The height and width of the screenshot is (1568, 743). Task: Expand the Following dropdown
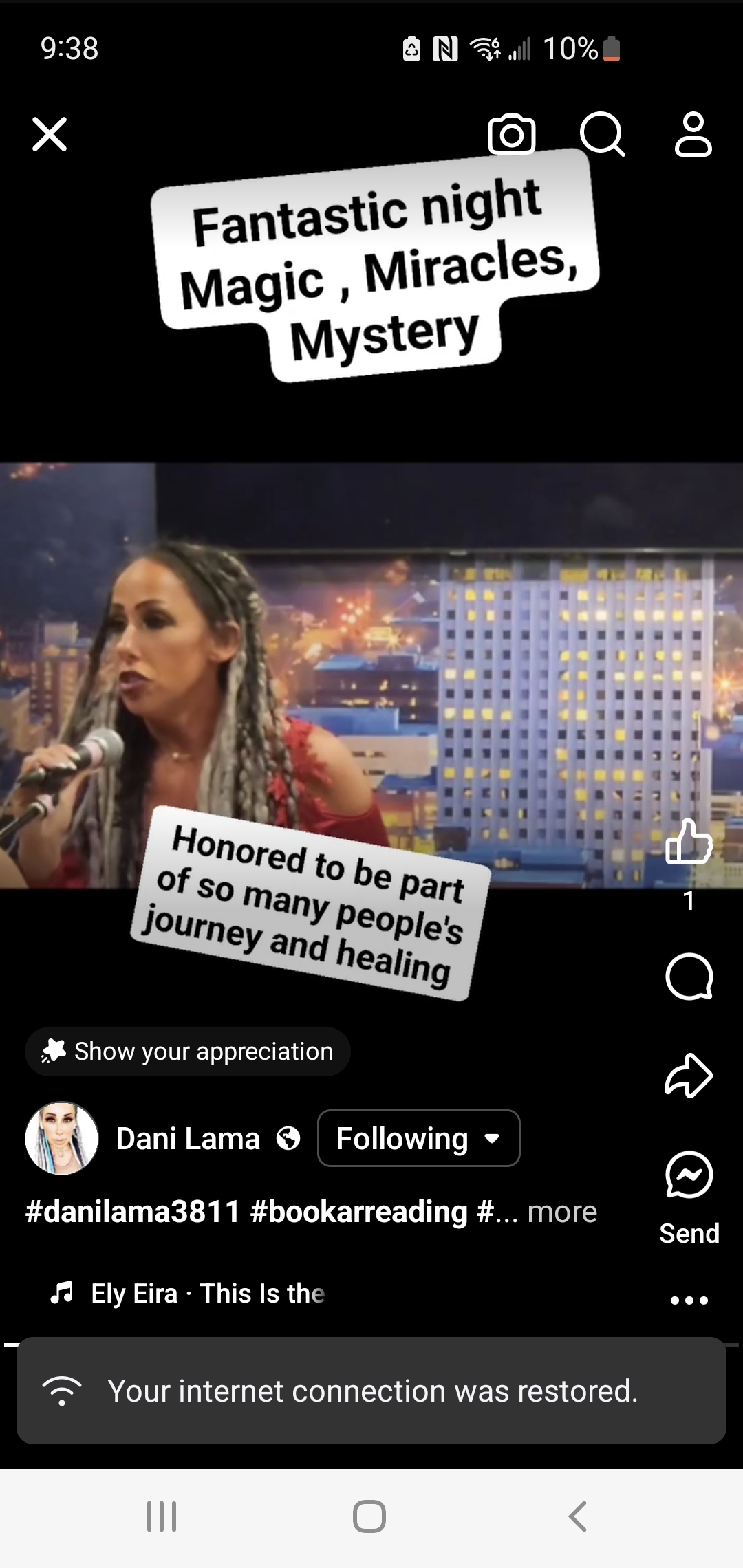[x=418, y=1138]
